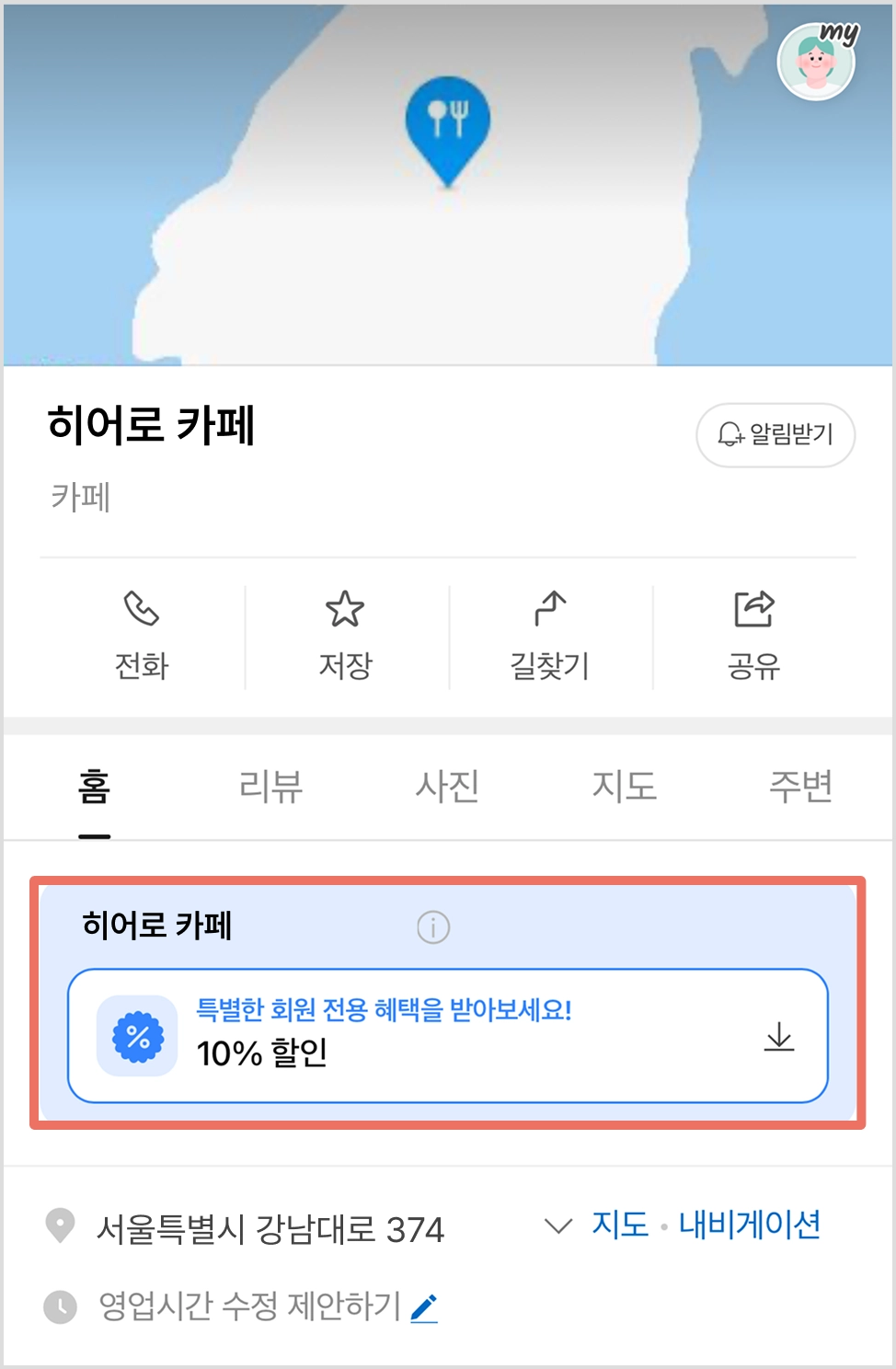Share the place via 공유
The image size is (896, 1369).
coord(754,635)
